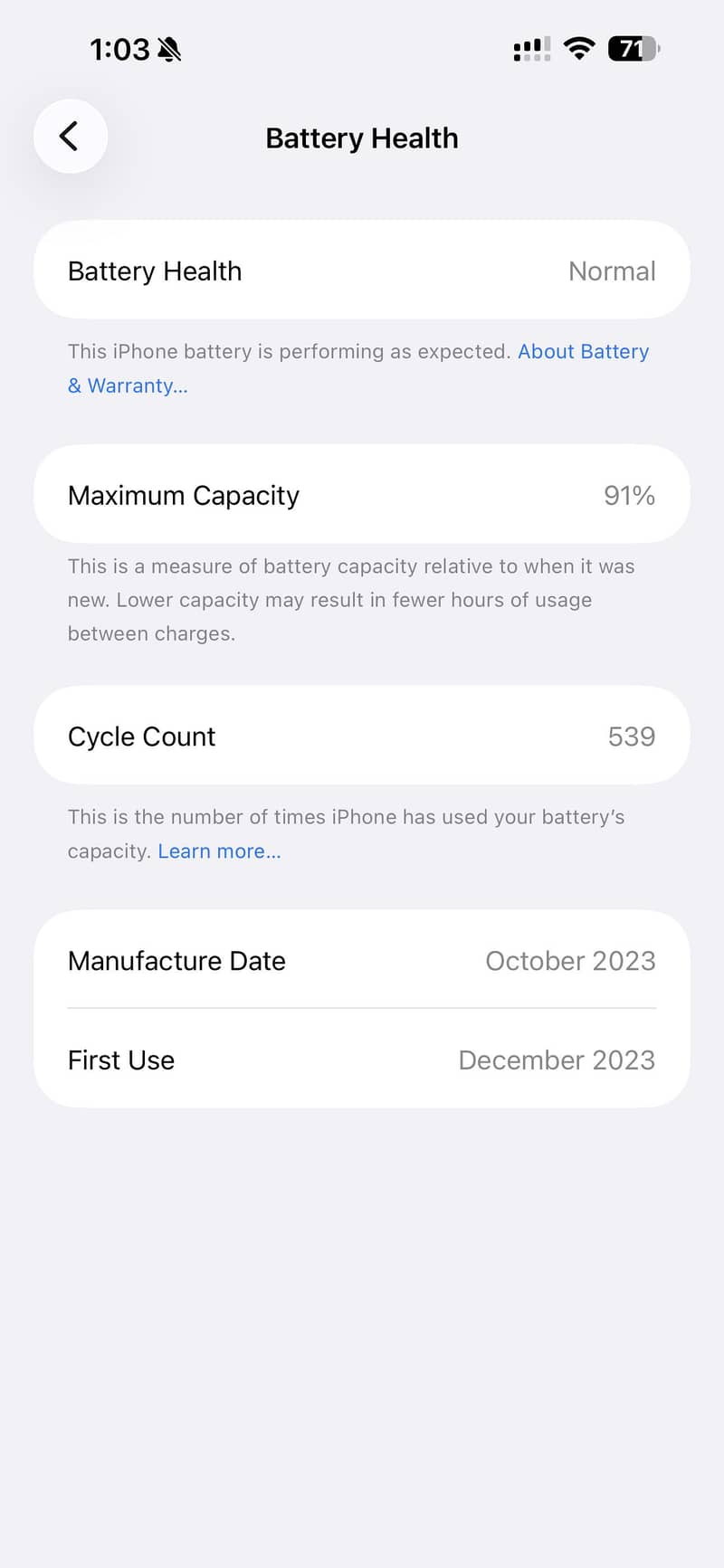Tap the Manufacture Date entry
Screen dimensions: 724x1568
362,961
